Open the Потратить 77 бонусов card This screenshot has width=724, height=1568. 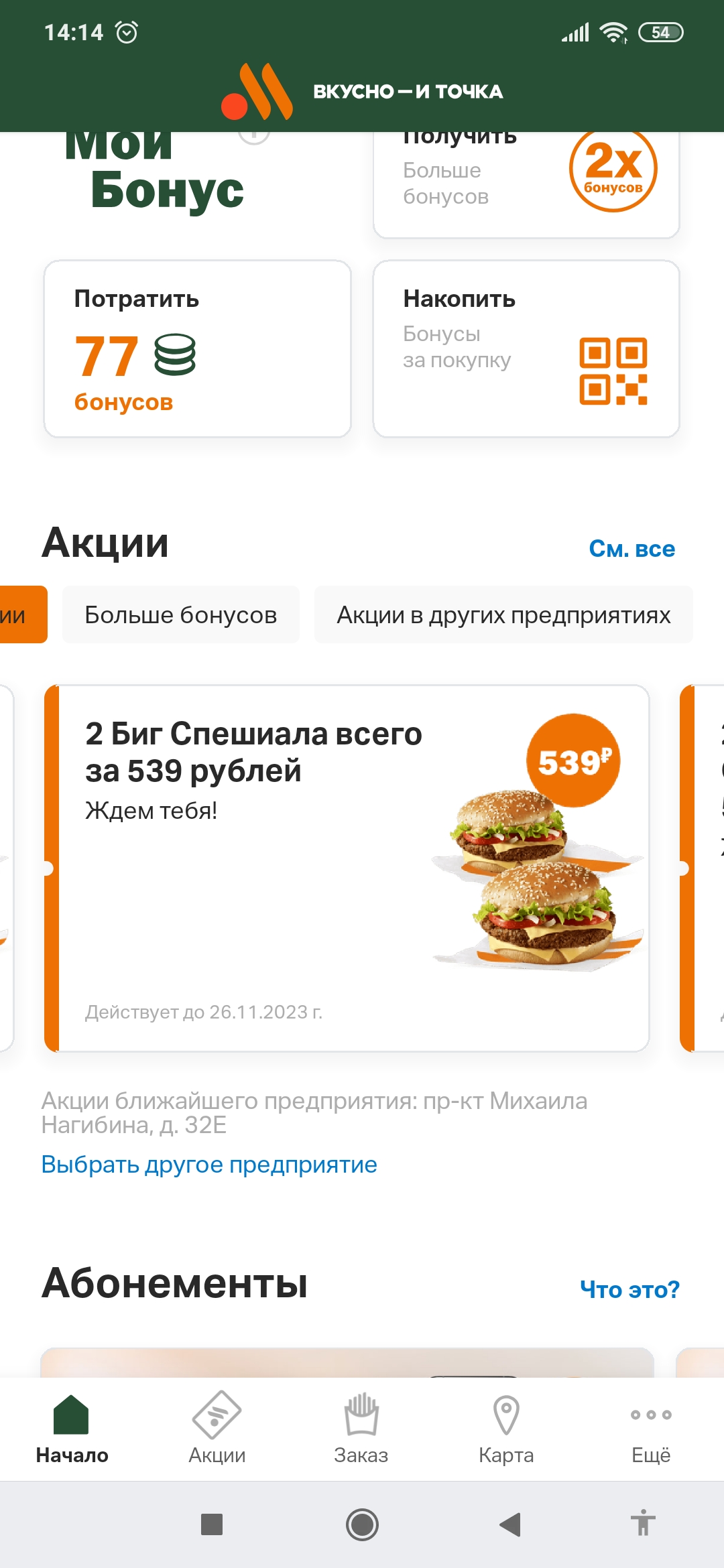pyautogui.click(x=197, y=349)
